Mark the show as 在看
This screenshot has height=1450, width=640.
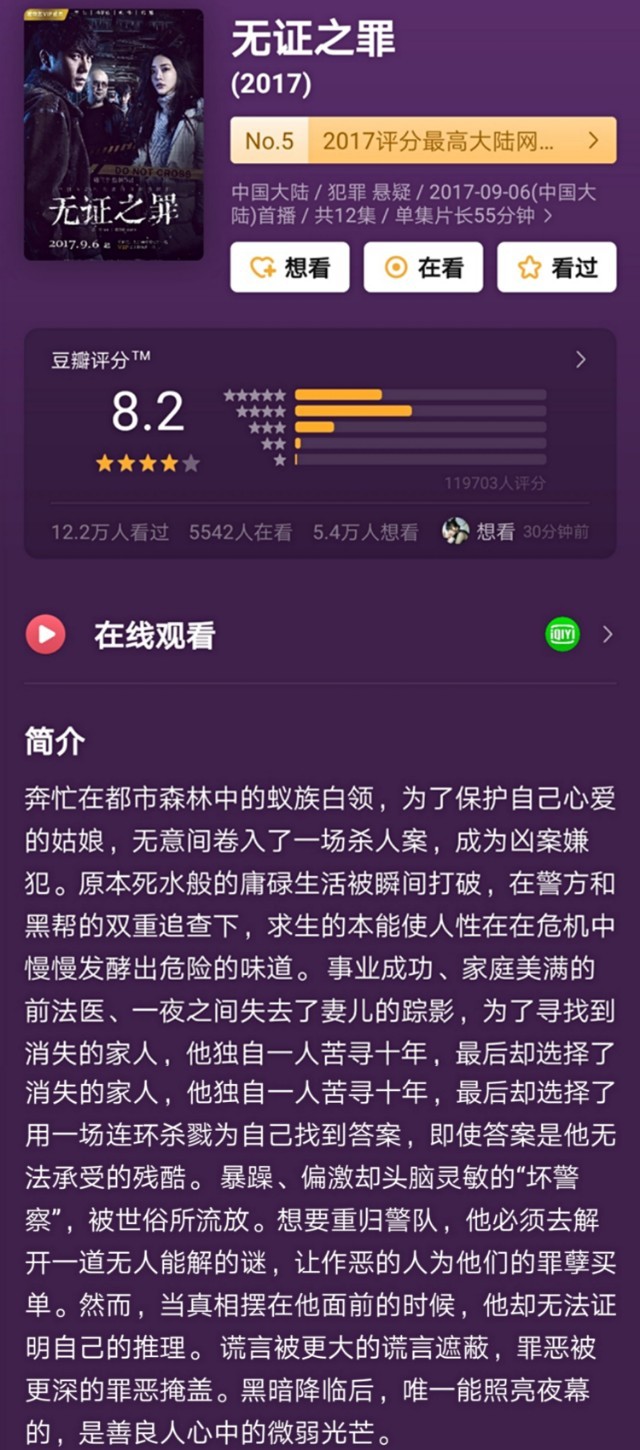tap(423, 267)
